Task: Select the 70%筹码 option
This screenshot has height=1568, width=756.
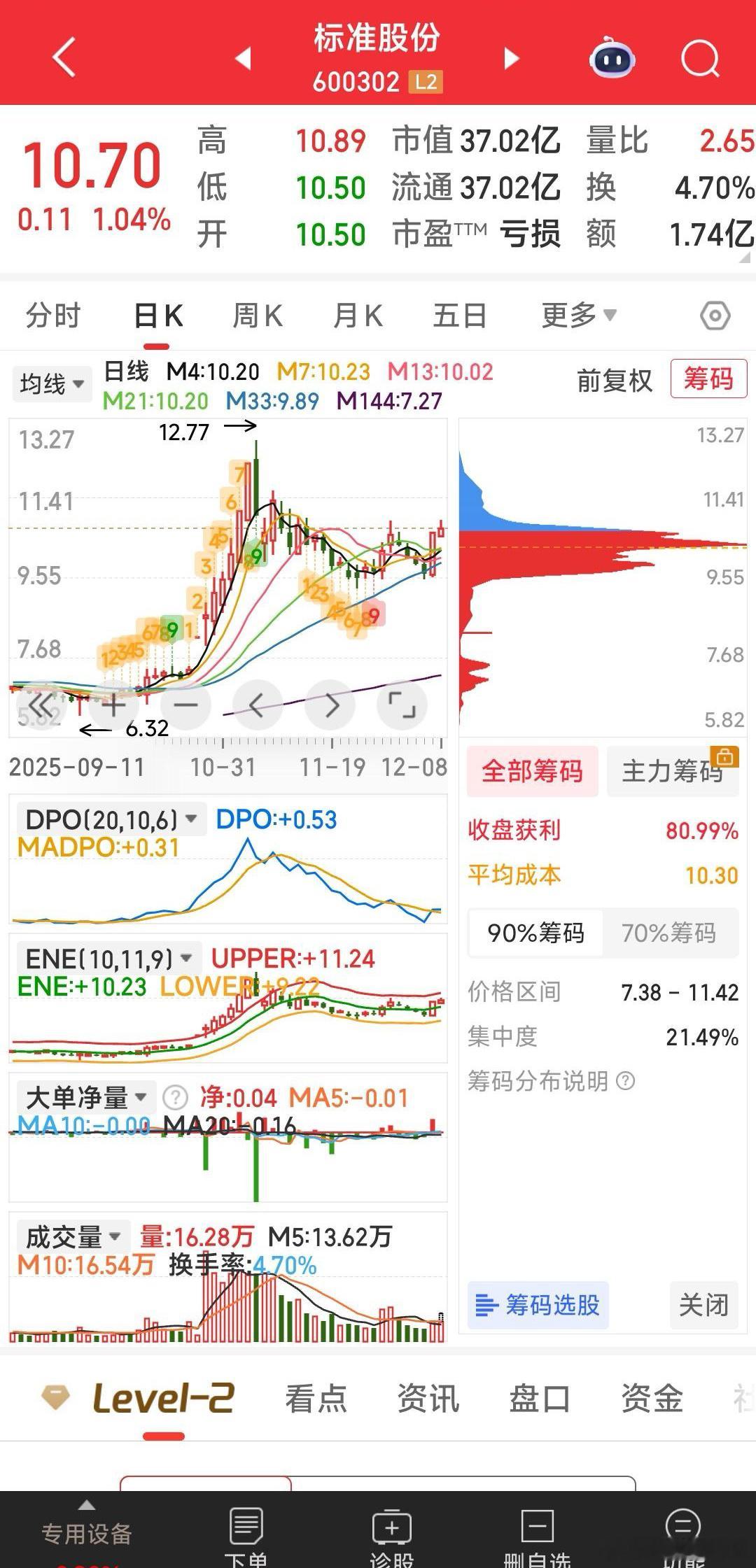Action: tap(668, 933)
